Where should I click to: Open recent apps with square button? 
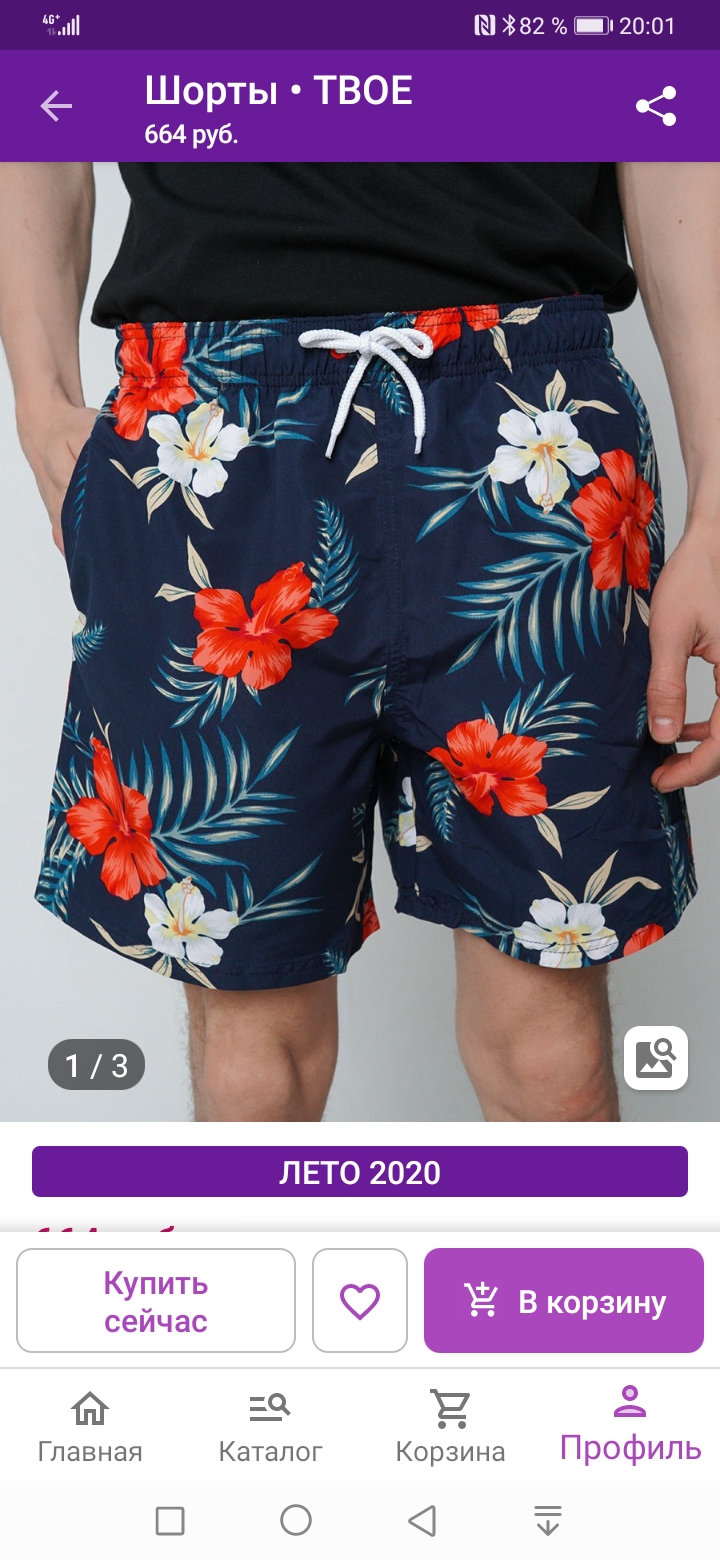[170, 1521]
